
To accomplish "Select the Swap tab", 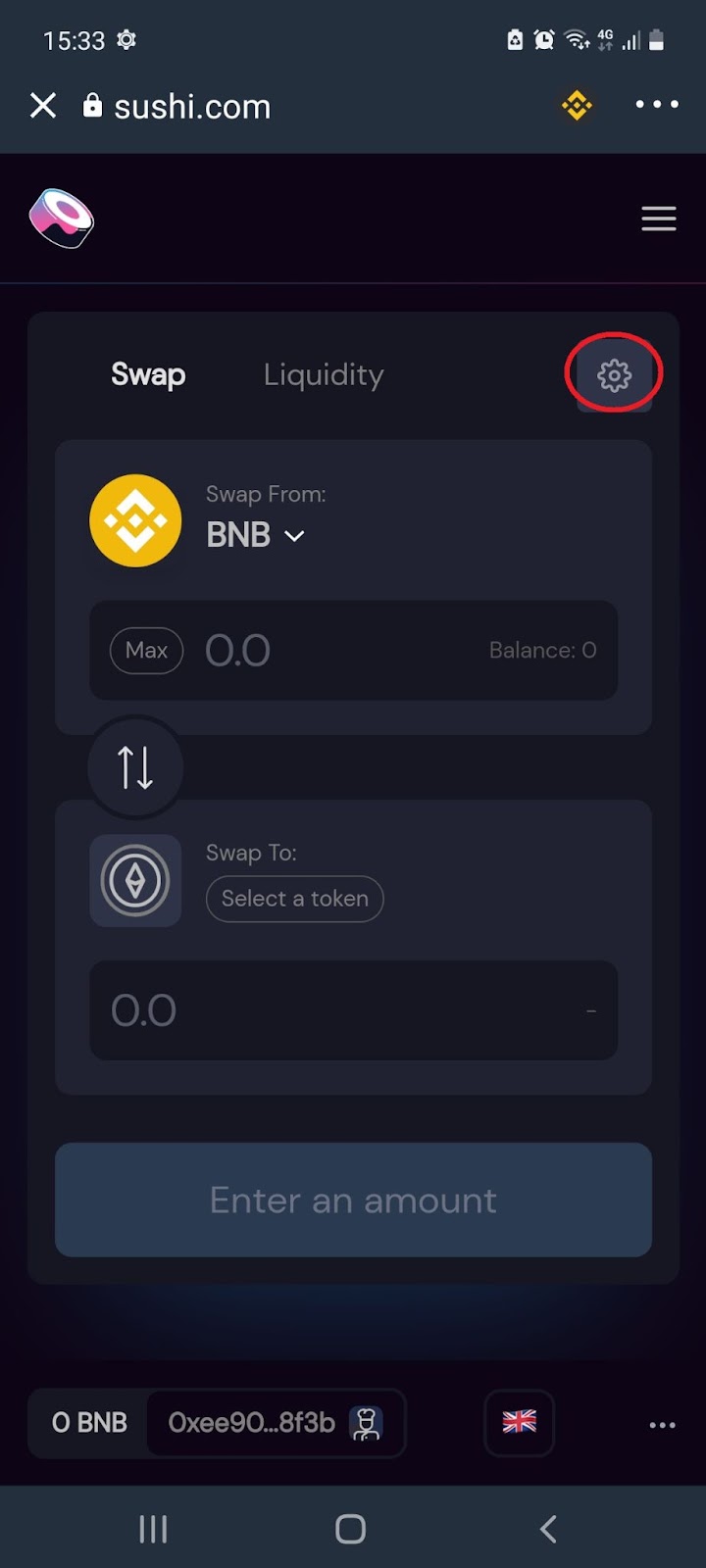I will 148,374.
